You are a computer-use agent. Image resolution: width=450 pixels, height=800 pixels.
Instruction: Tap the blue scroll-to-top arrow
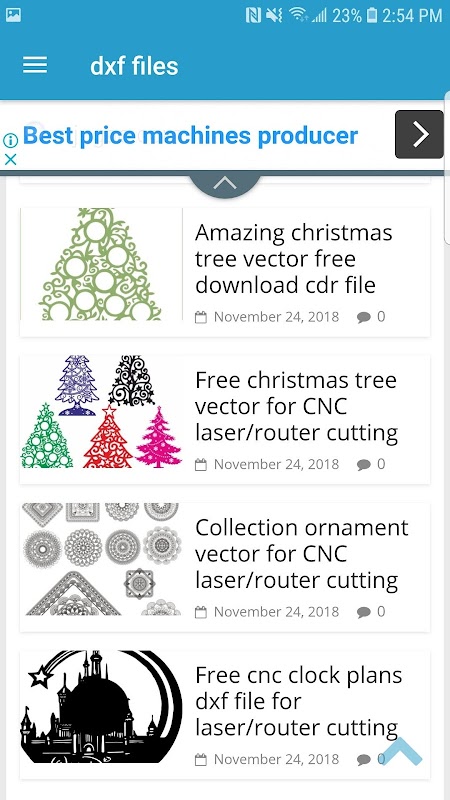[402, 751]
